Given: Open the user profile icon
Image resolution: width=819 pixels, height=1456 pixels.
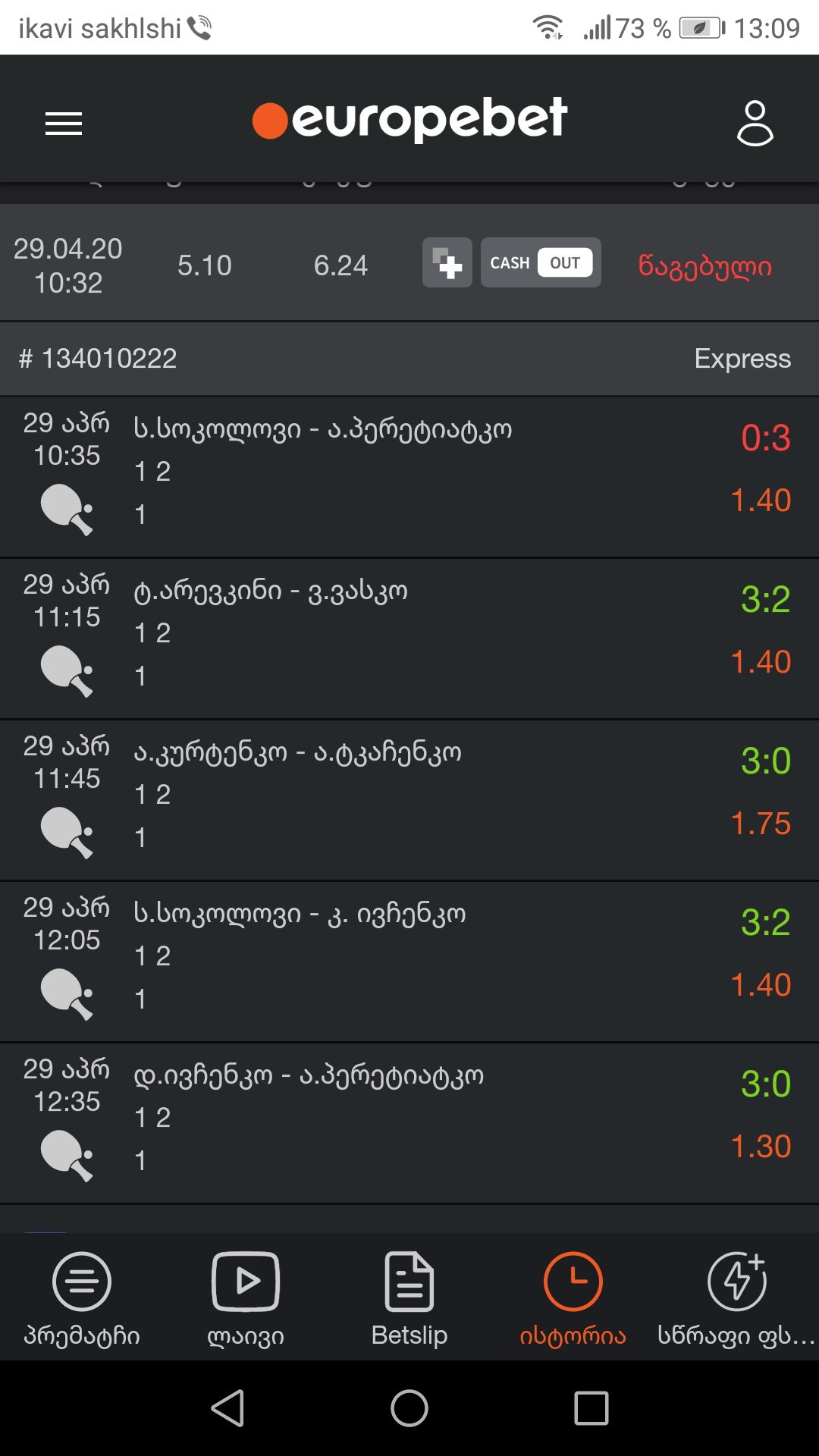Looking at the screenshot, I should 755,122.
